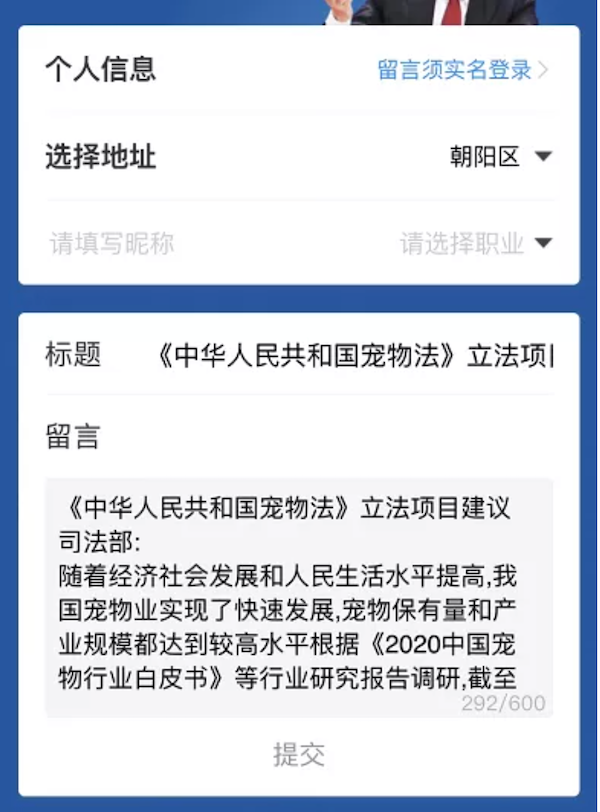Submit the message with 提交
Viewport: 600px width, 812px height.
point(299,754)
